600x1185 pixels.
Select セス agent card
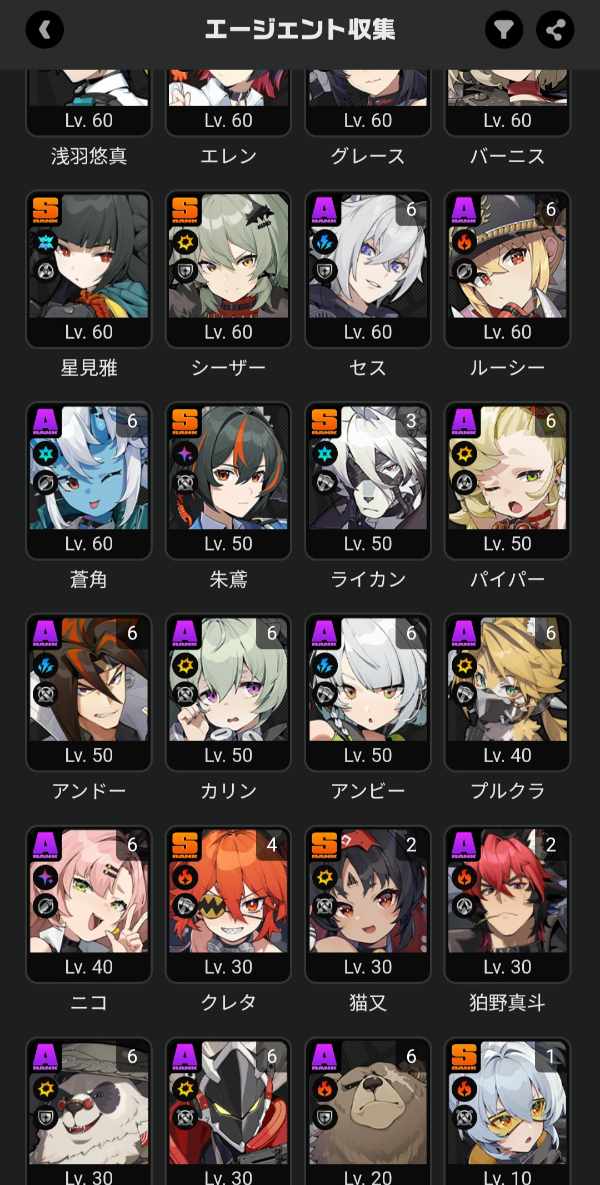coord(368,268)
